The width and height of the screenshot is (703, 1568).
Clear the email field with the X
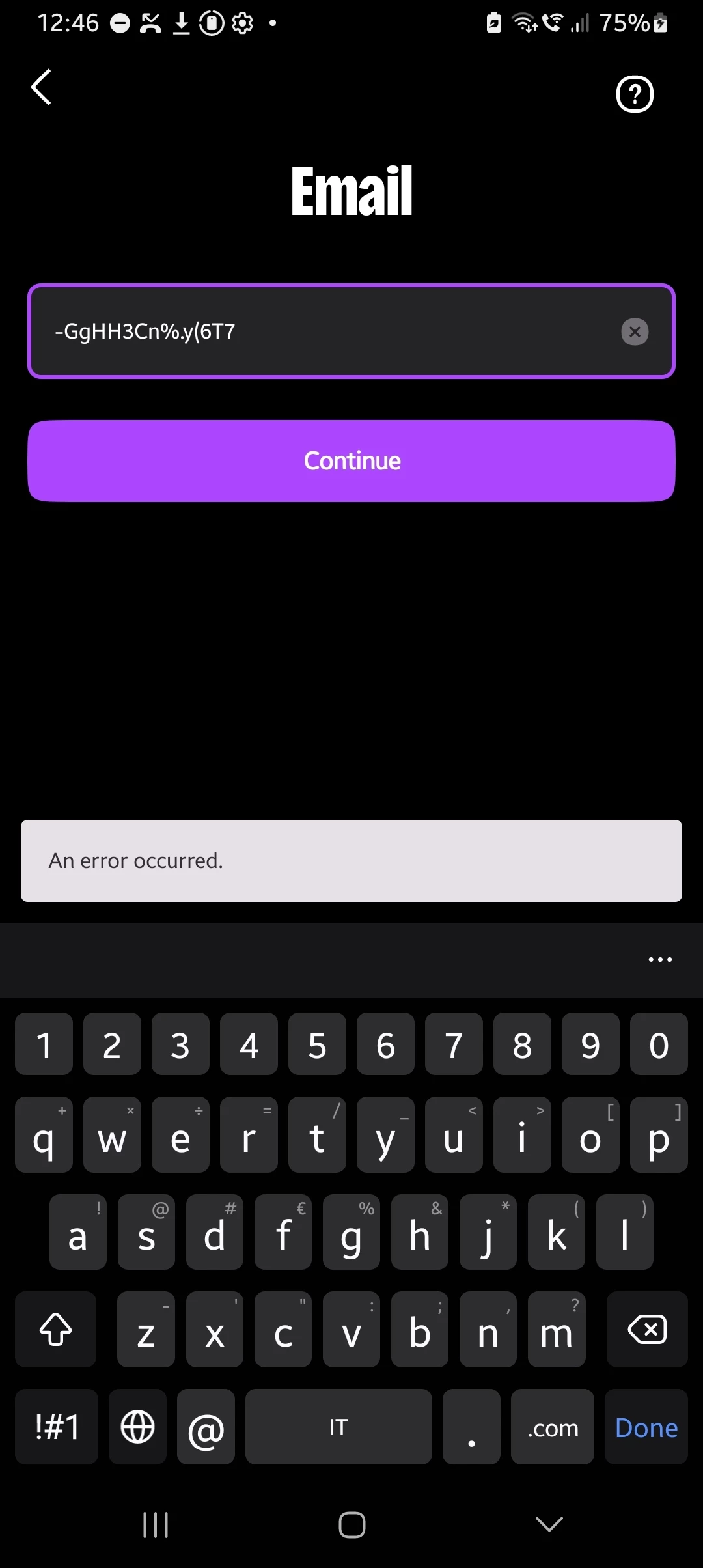pos(635,331)
